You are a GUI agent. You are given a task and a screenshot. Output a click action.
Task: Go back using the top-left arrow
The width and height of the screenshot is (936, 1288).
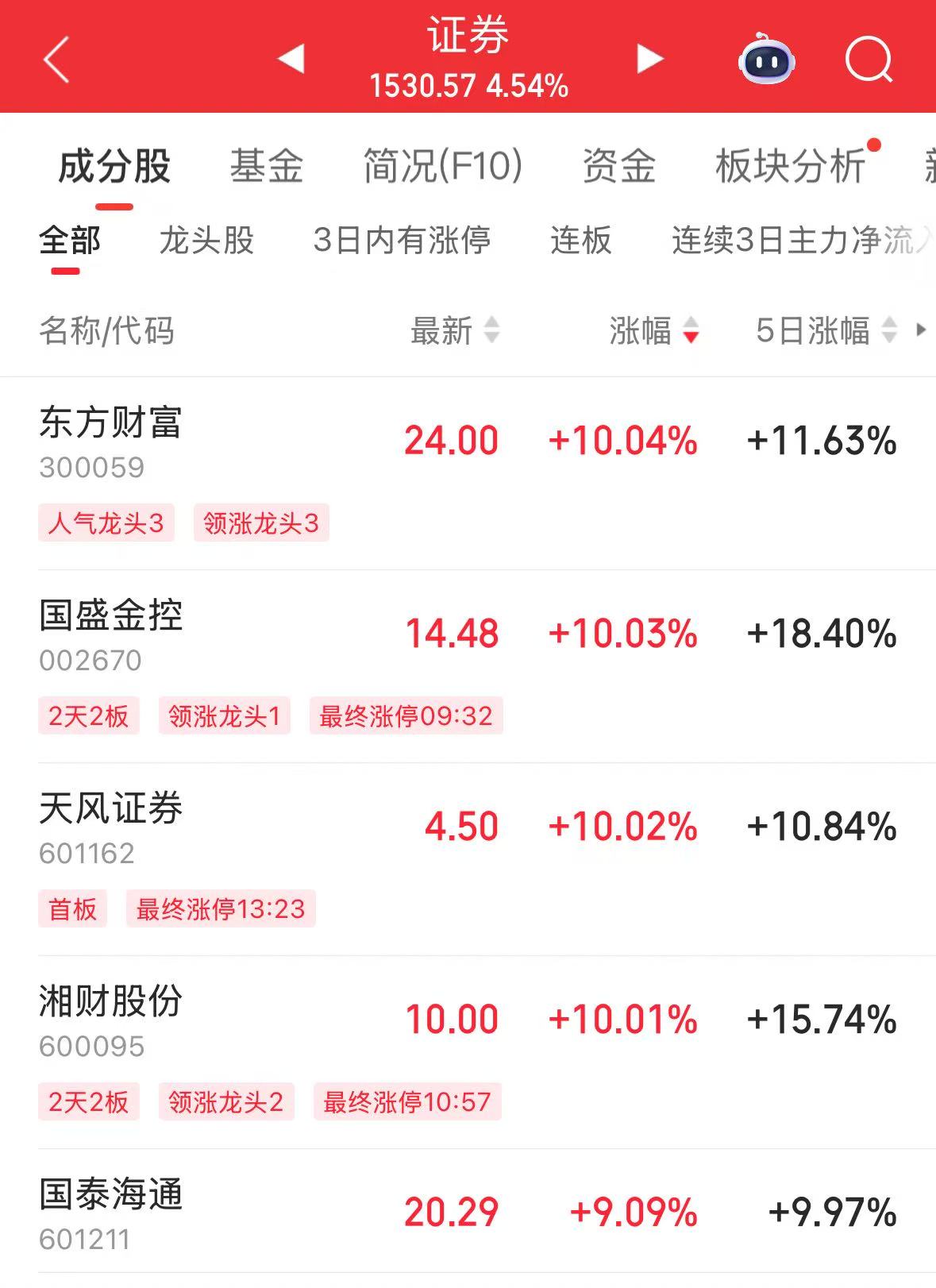click(56, 60)
